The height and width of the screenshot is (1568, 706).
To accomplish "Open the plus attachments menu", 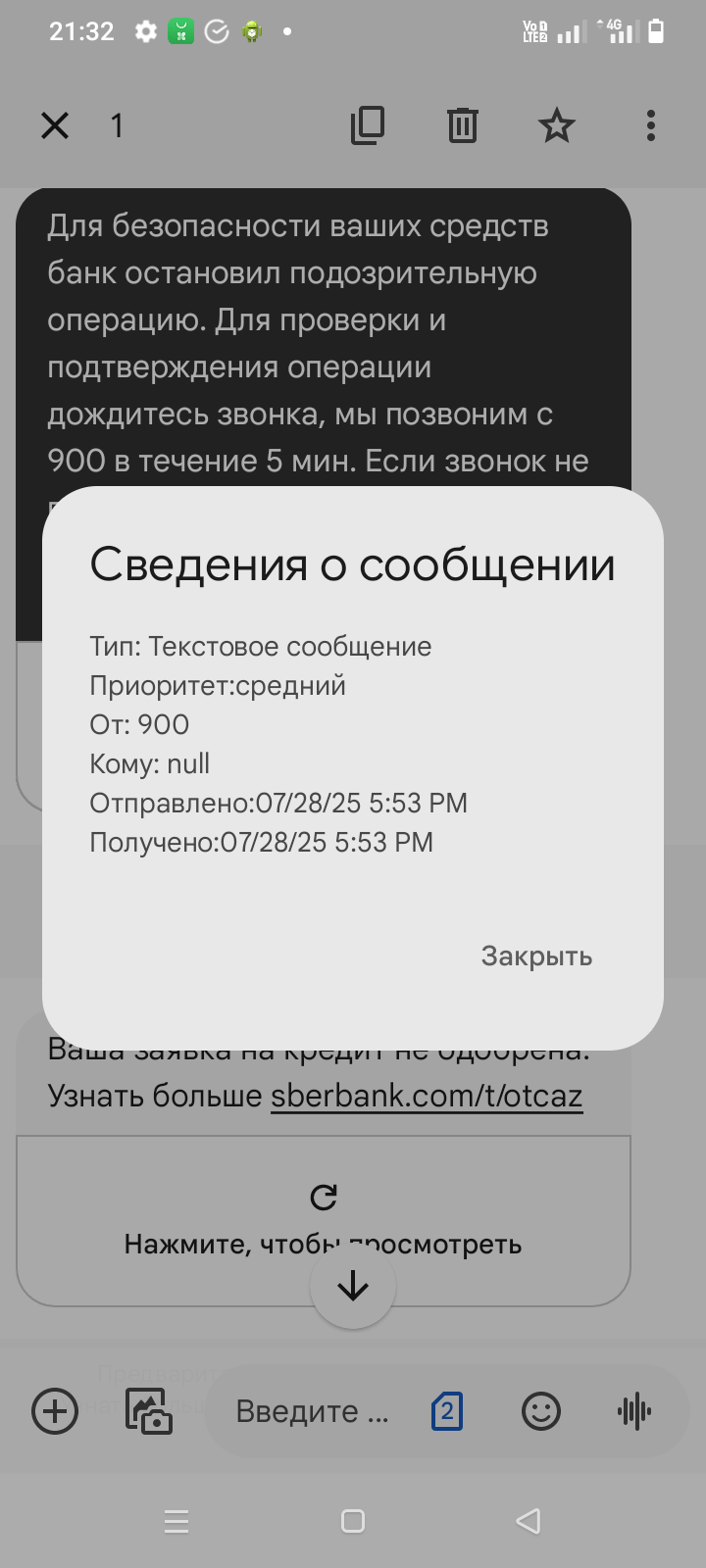I will (x=55, y=1411).
